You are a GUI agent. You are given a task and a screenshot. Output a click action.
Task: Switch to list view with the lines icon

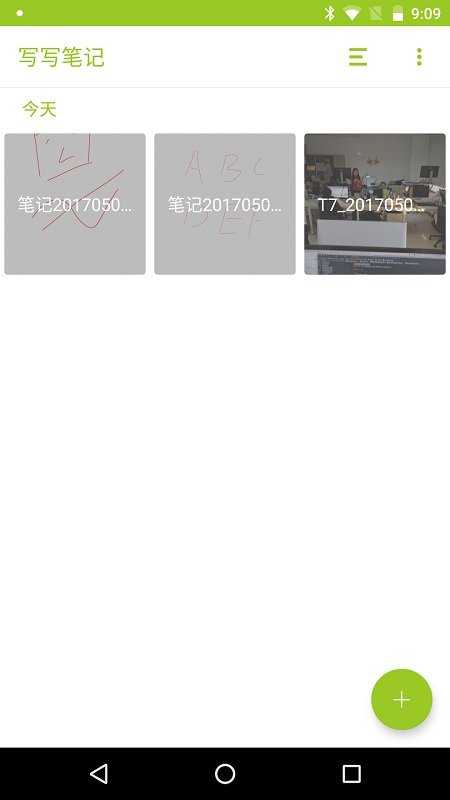click(x=358, y=57)
